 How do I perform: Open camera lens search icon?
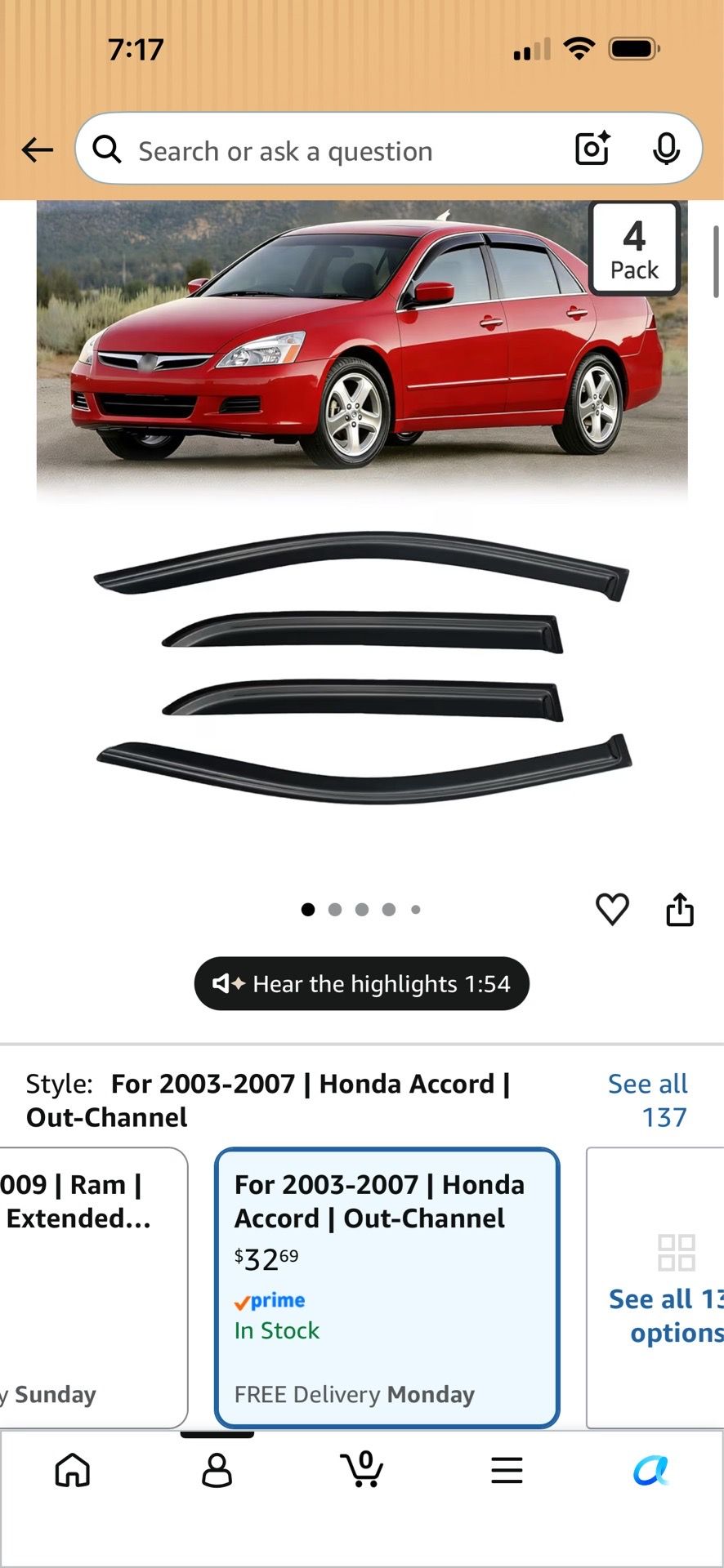pyautogui.click(x=593, y=149)
